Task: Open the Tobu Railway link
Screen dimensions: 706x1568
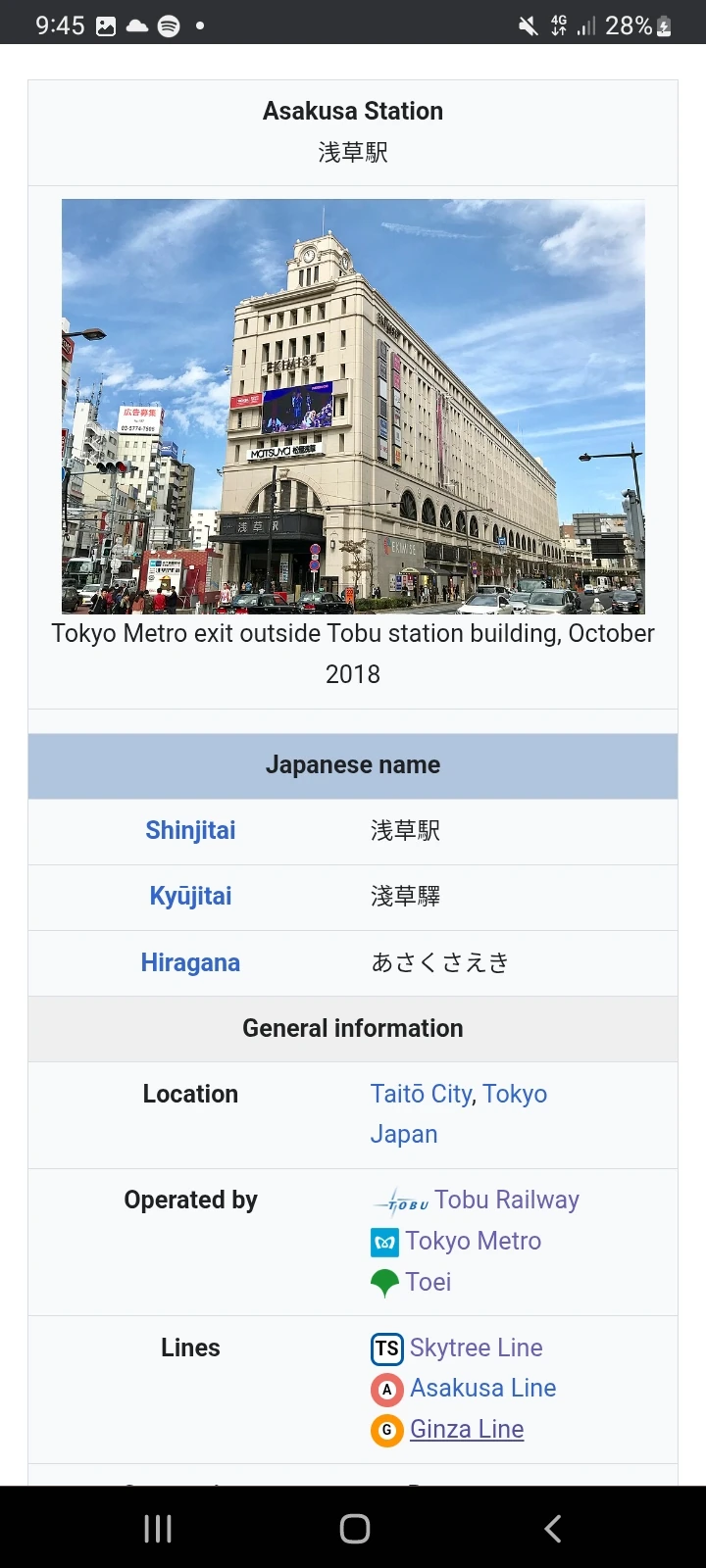Action: coord(506,1200)
